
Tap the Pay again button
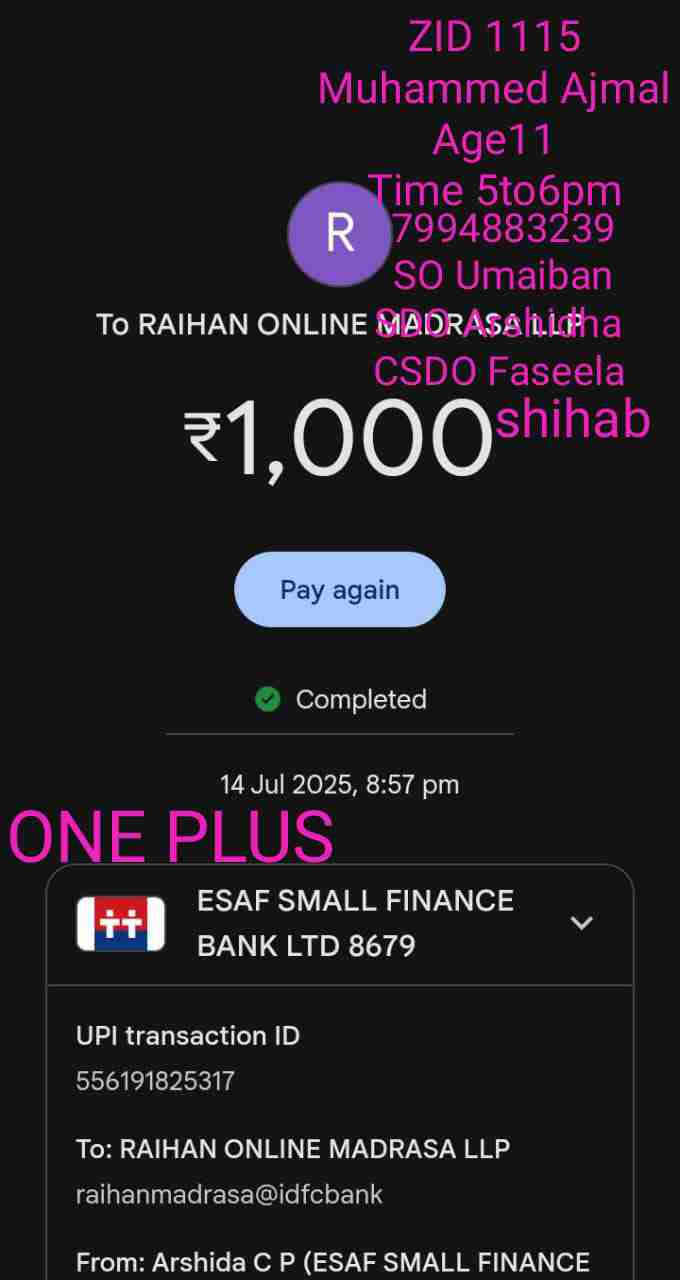(x=339, y=590)
